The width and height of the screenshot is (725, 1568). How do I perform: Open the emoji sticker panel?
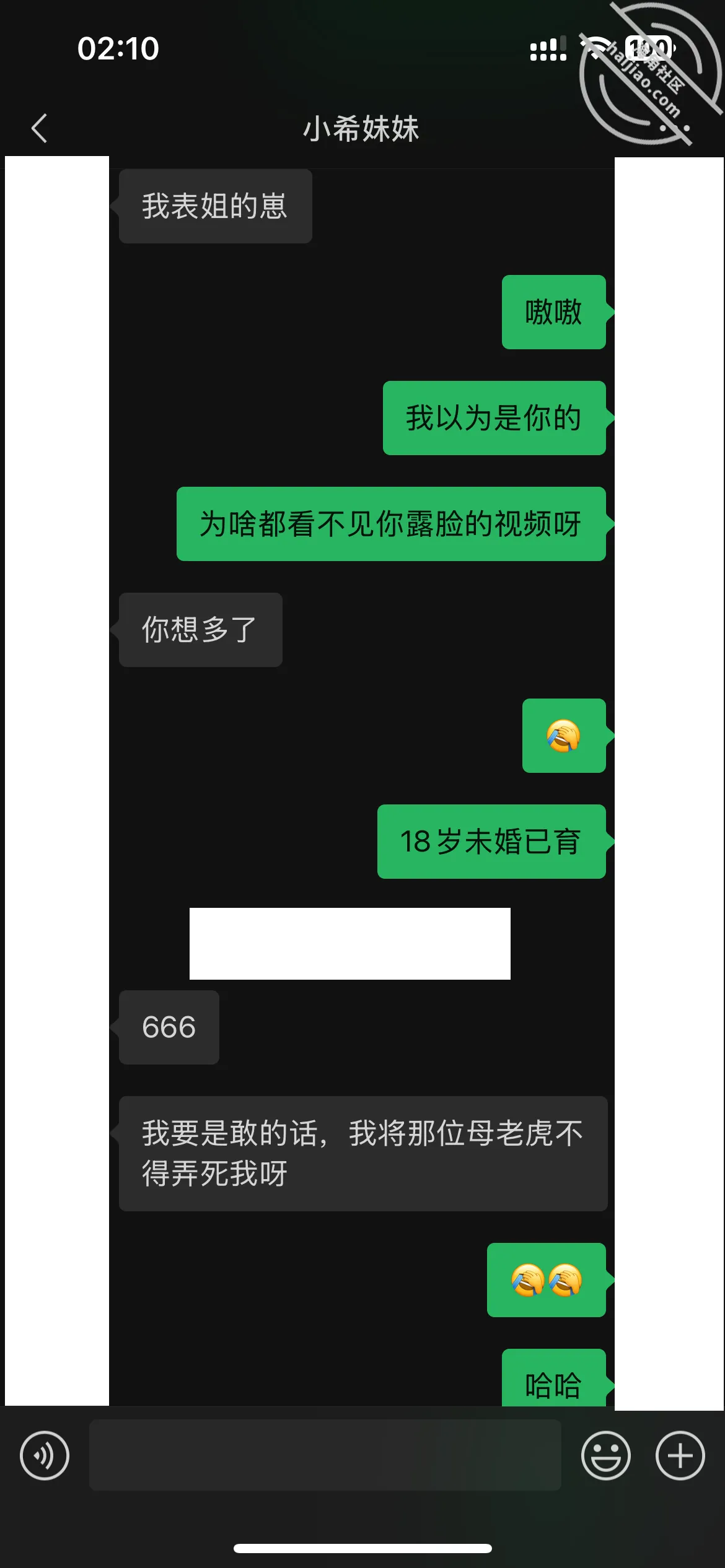(x=605, y=1455)
